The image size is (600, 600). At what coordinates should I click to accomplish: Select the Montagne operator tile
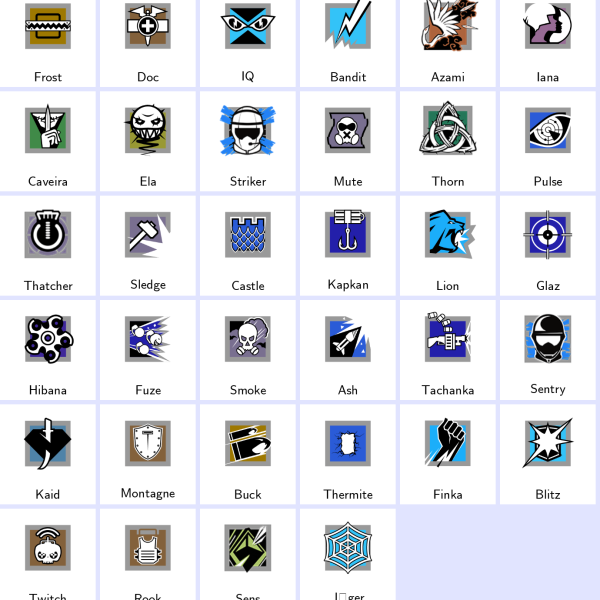(x=148, y=452)
